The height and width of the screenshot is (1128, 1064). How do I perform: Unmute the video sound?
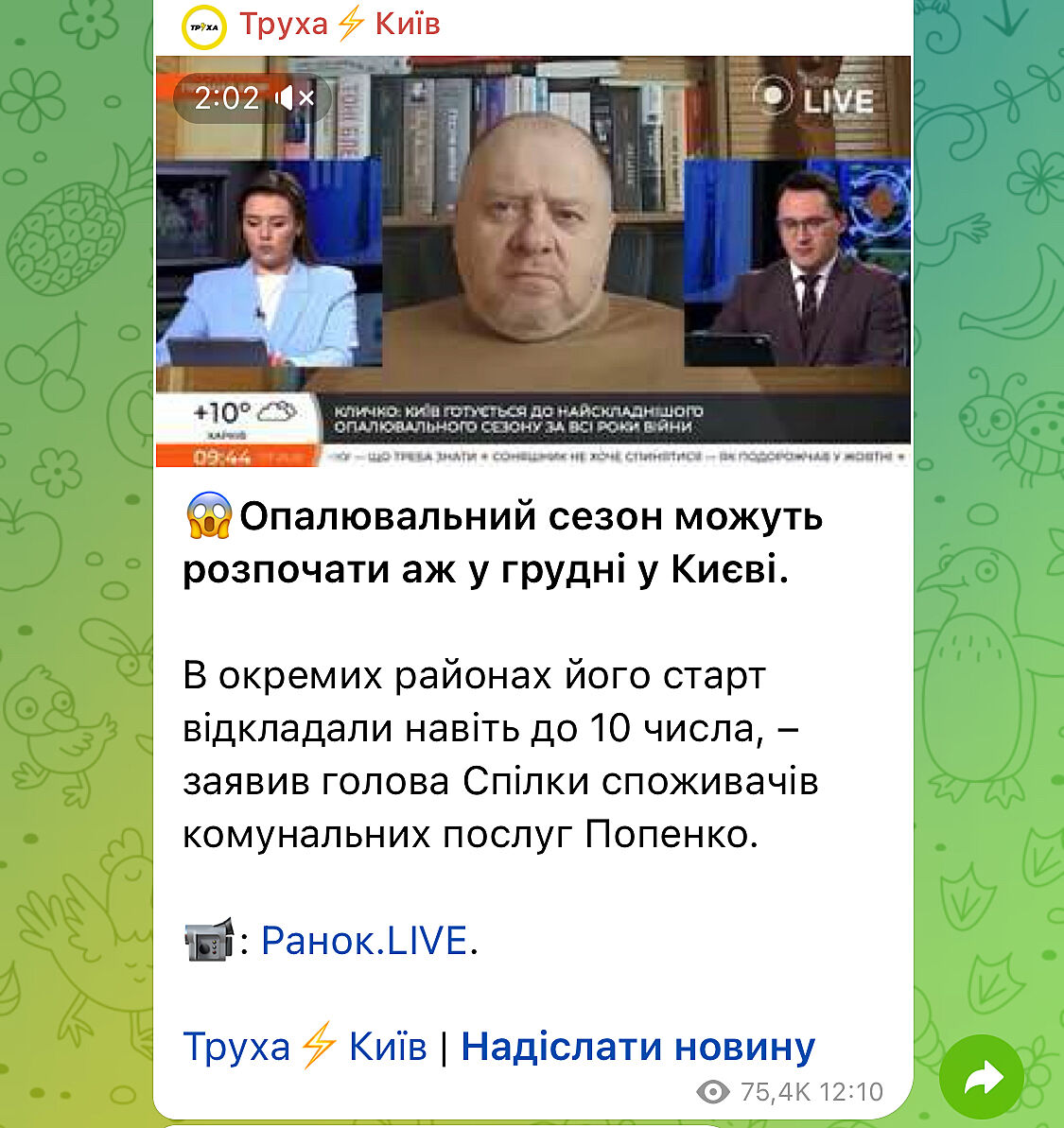pyautogui.click(x=295, y=97)
